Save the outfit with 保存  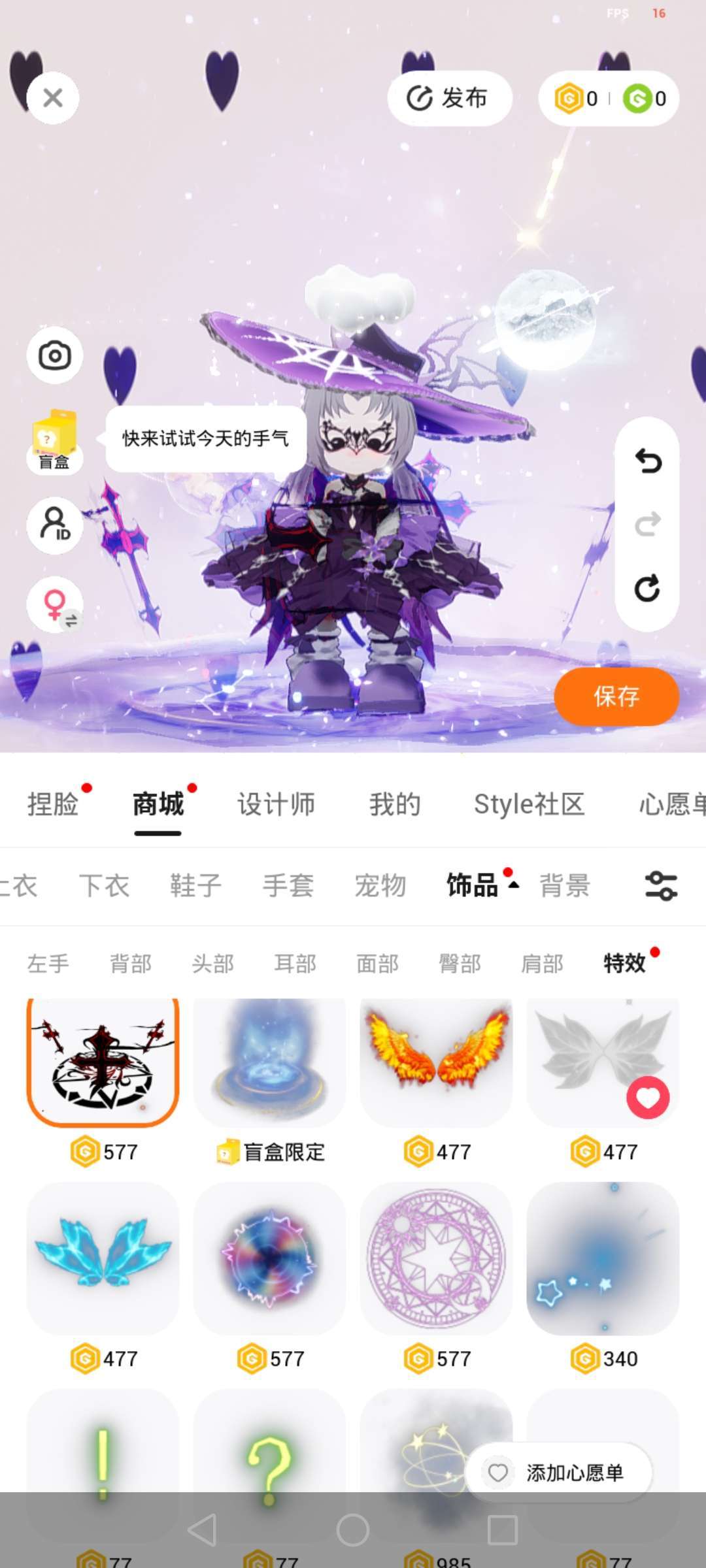pyautogui.click(x=616, y=696)
